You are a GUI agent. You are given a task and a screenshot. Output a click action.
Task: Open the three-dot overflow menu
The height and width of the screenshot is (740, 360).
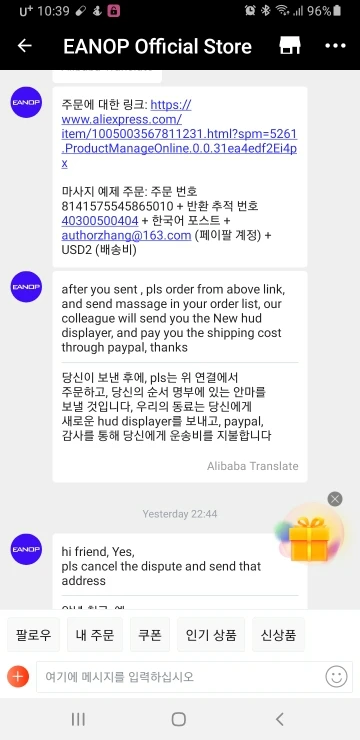click(x=335, y=46)
